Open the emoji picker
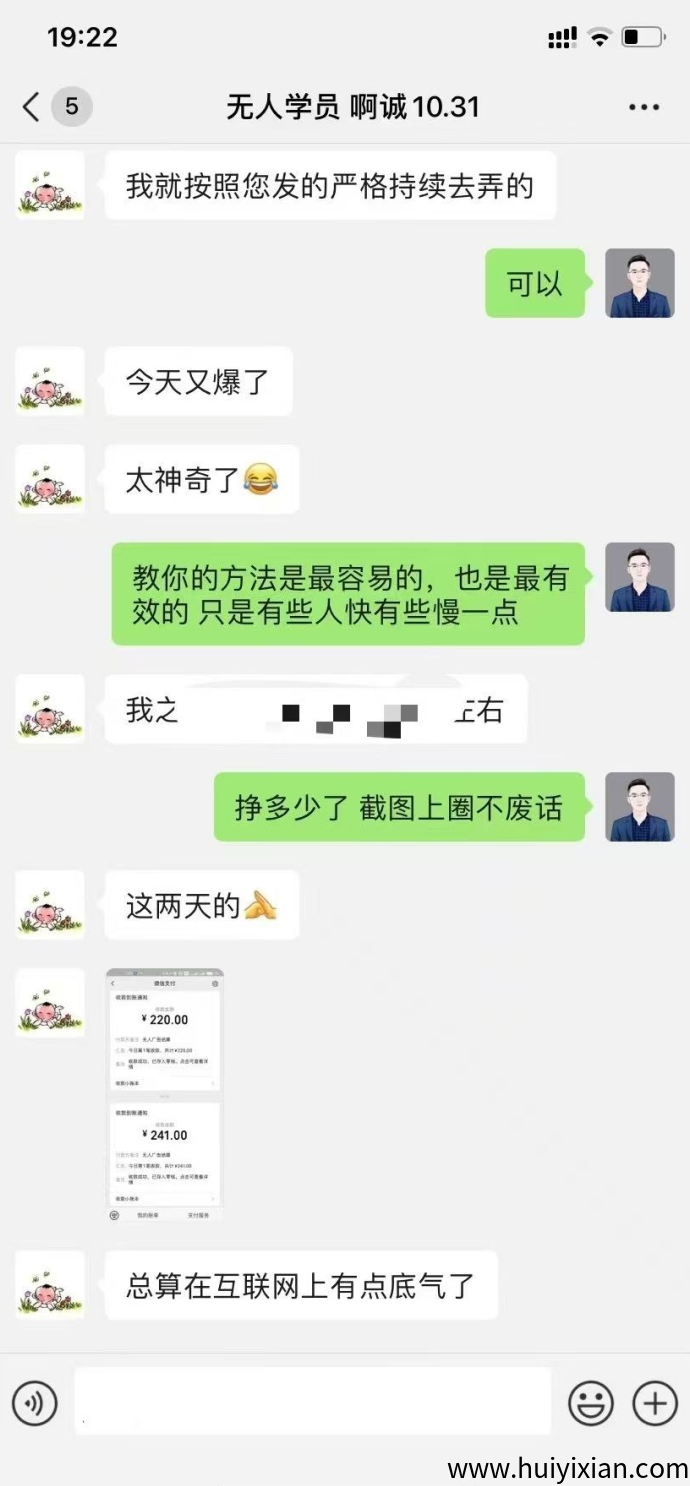 pos(591,1404)
